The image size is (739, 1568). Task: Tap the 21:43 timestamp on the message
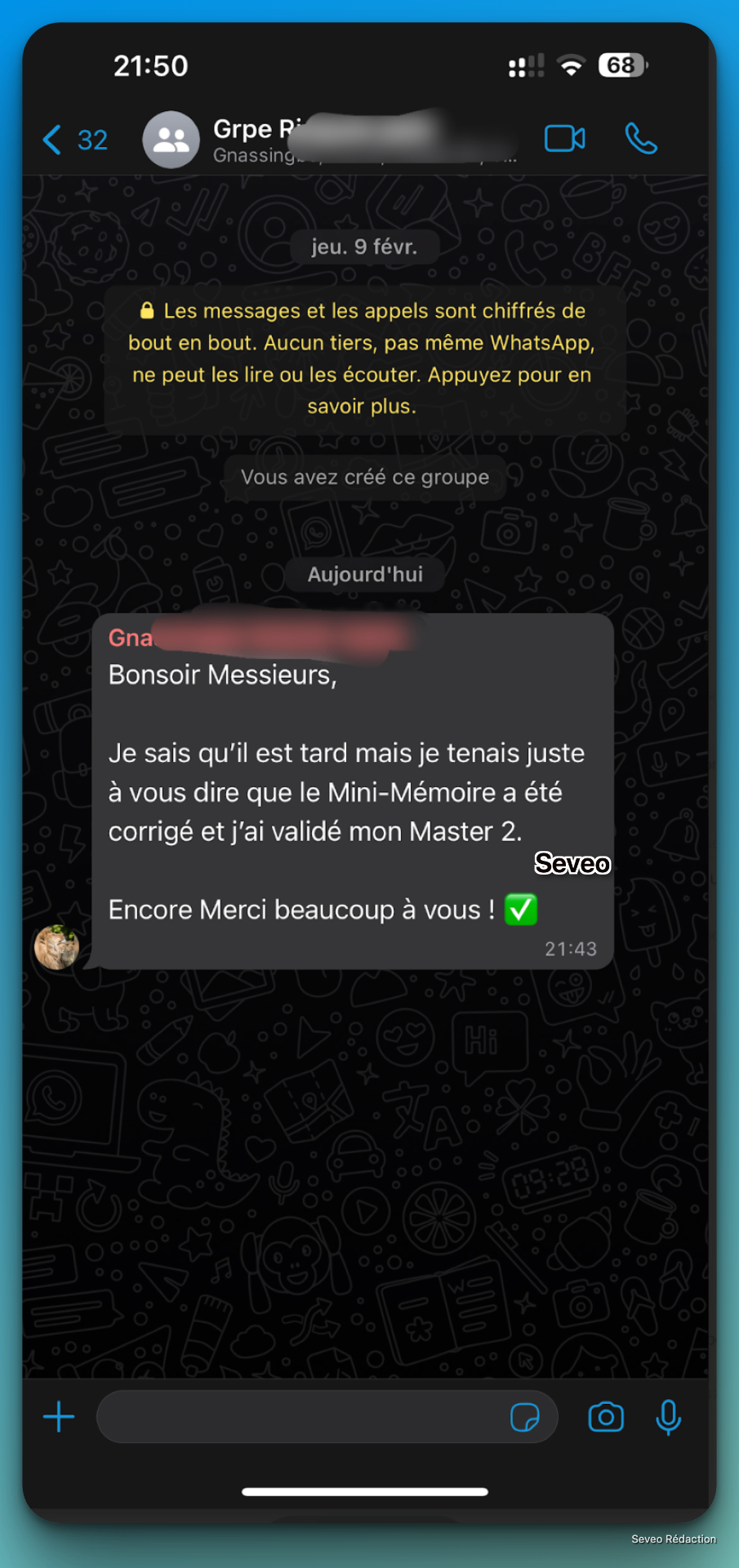click(x=571, y=948)
